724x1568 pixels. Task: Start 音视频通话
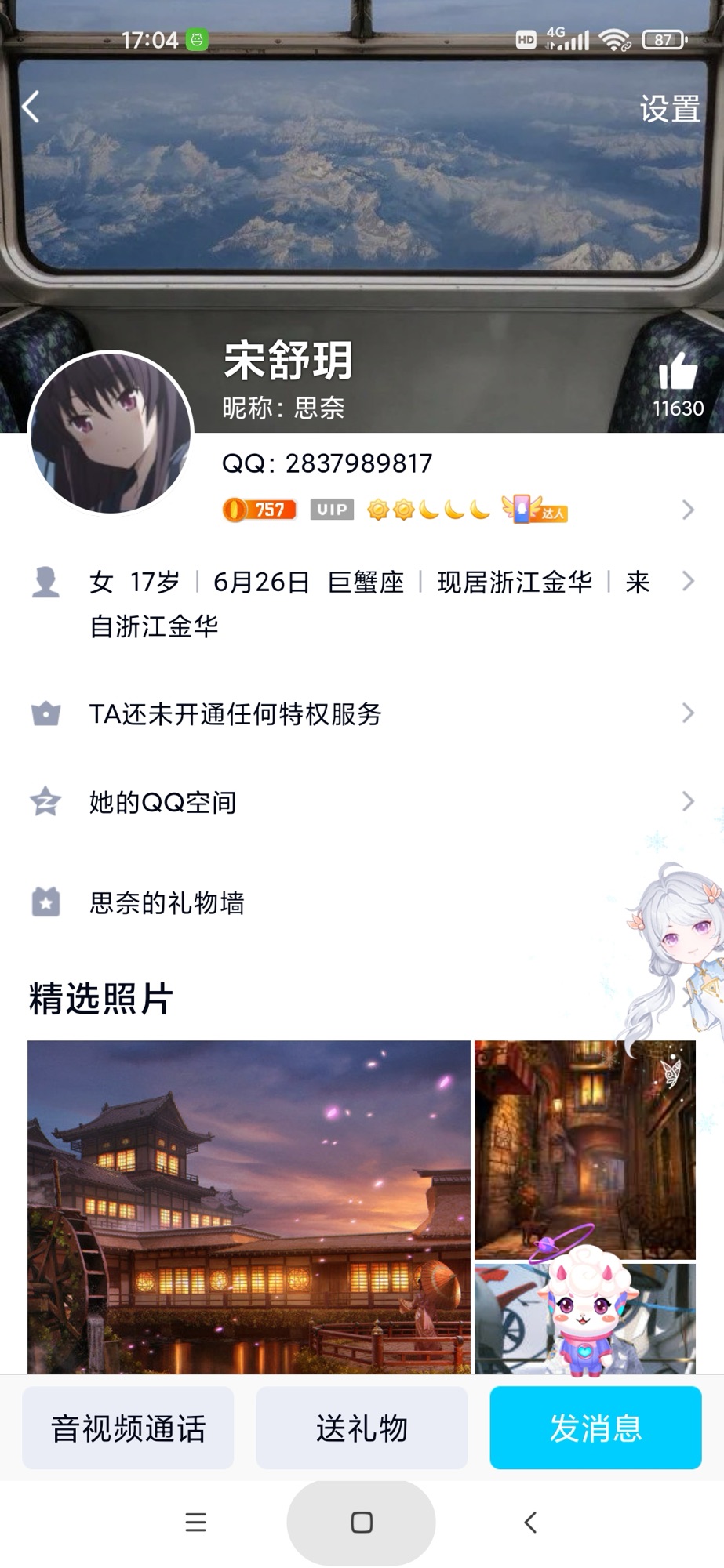click(128, 1428)
